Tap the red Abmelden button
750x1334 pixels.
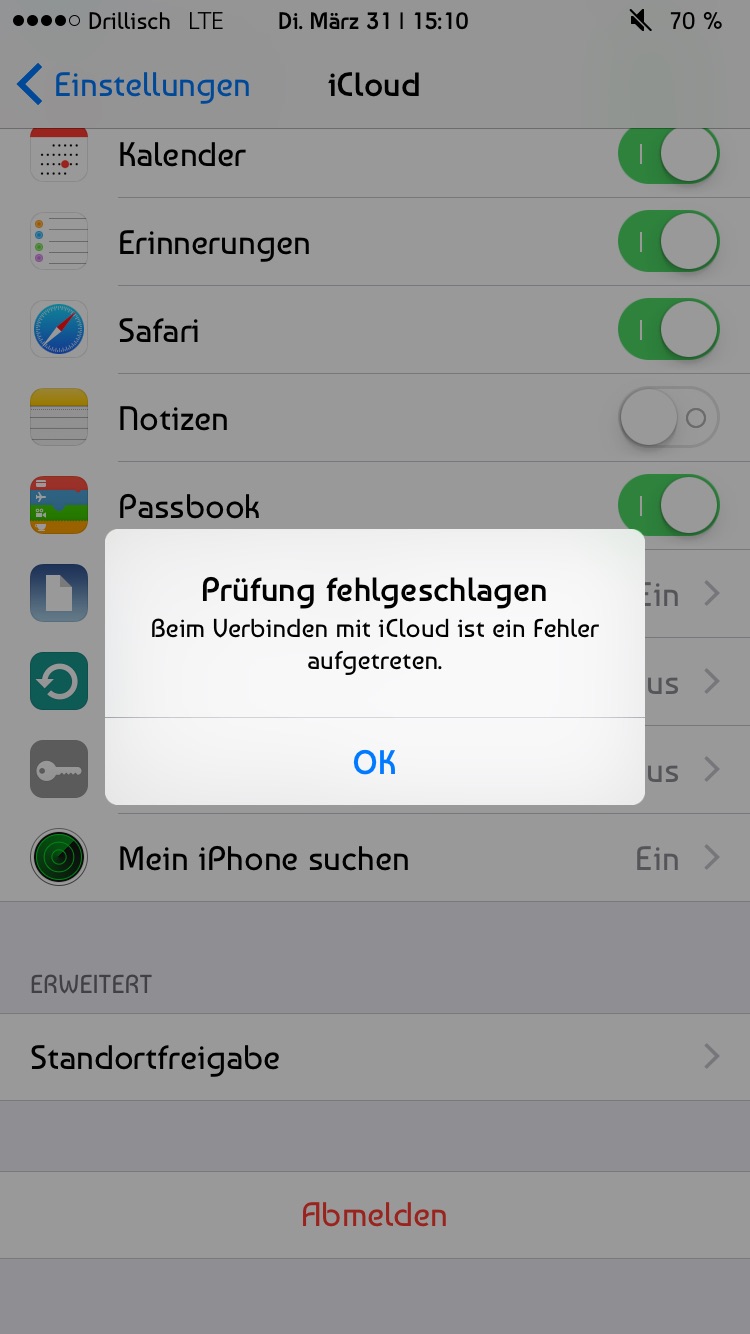[375, 1215]
